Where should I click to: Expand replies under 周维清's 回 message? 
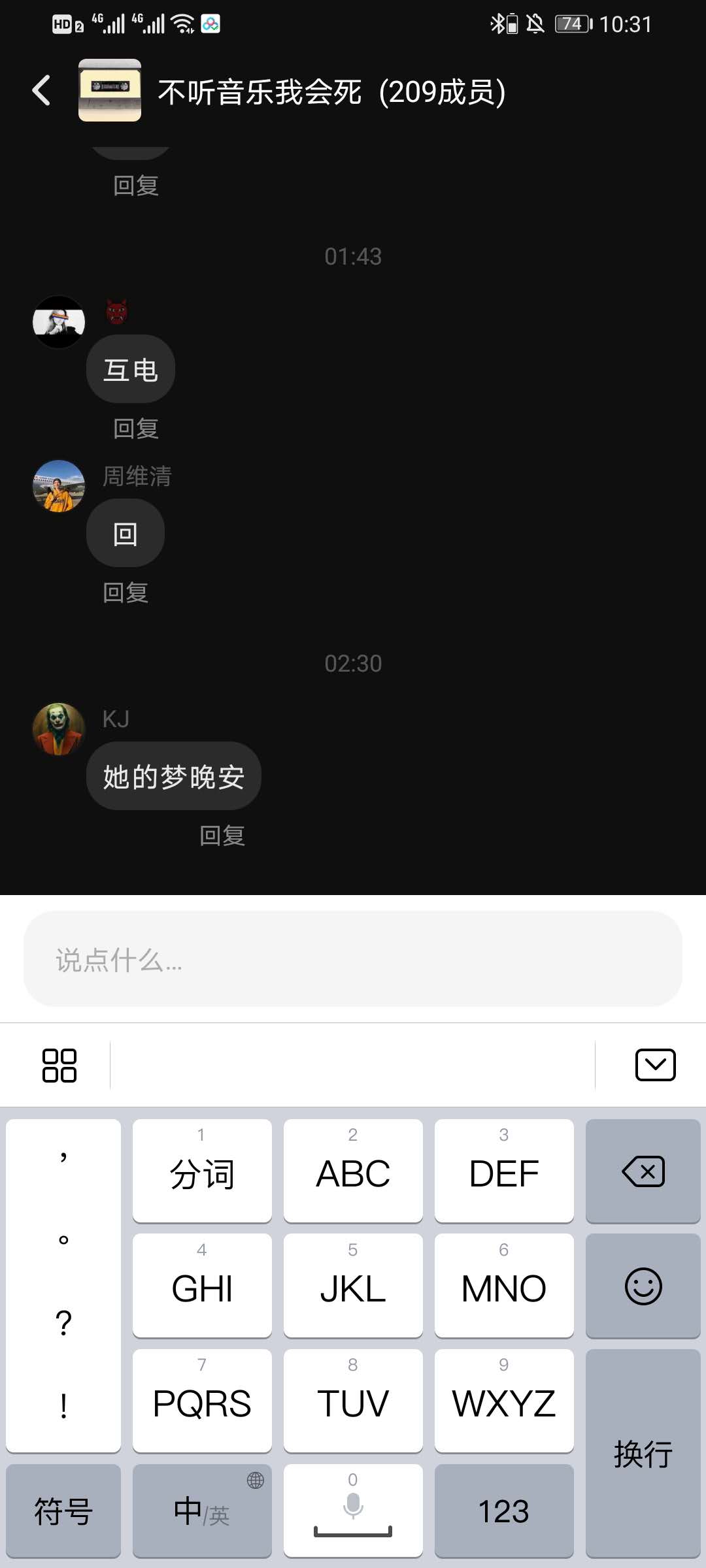click(x=126, y=593)
